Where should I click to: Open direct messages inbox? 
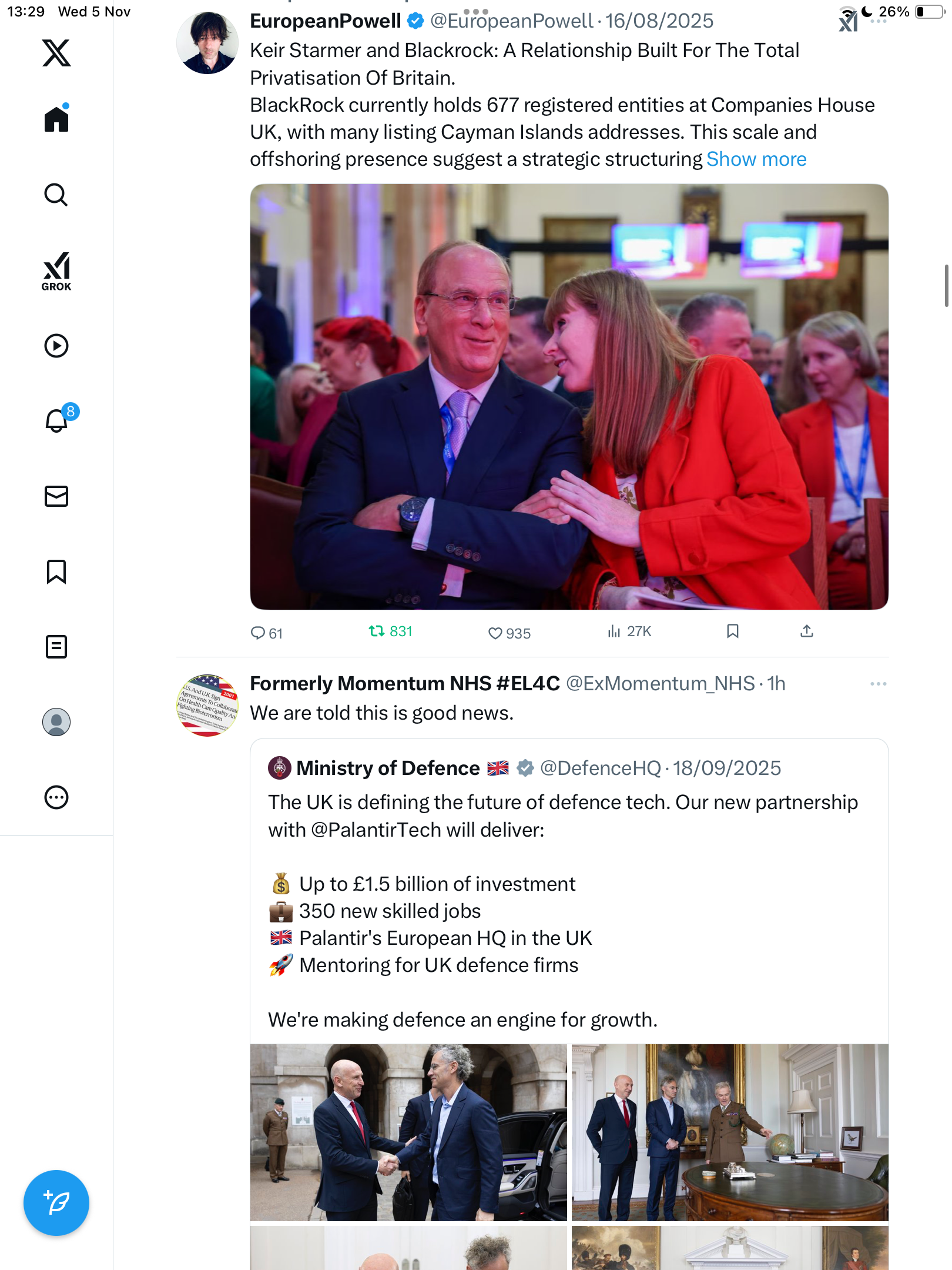click(x=56, y=496)
